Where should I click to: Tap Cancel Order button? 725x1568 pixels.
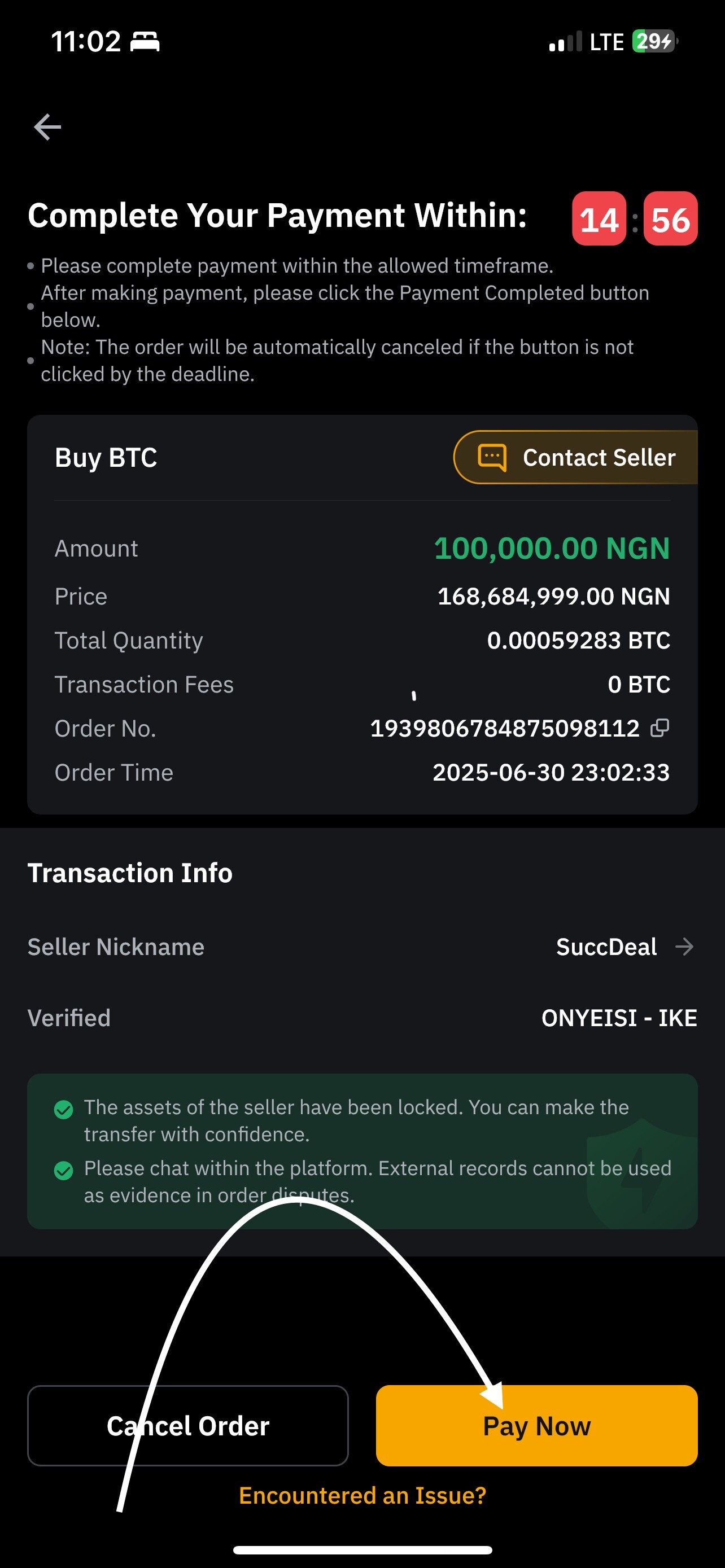188,1426
